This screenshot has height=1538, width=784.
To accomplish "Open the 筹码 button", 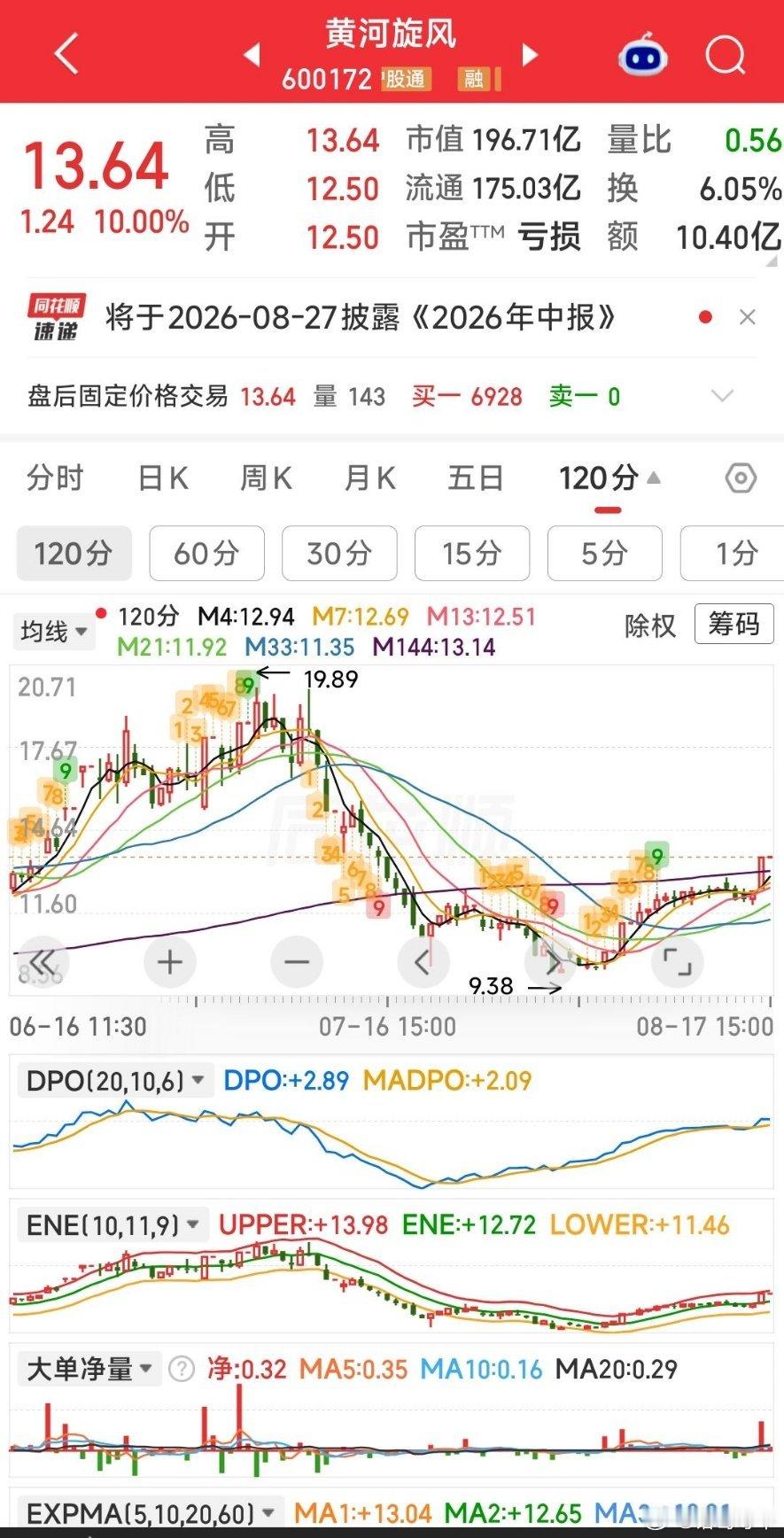I will (734, 625).
